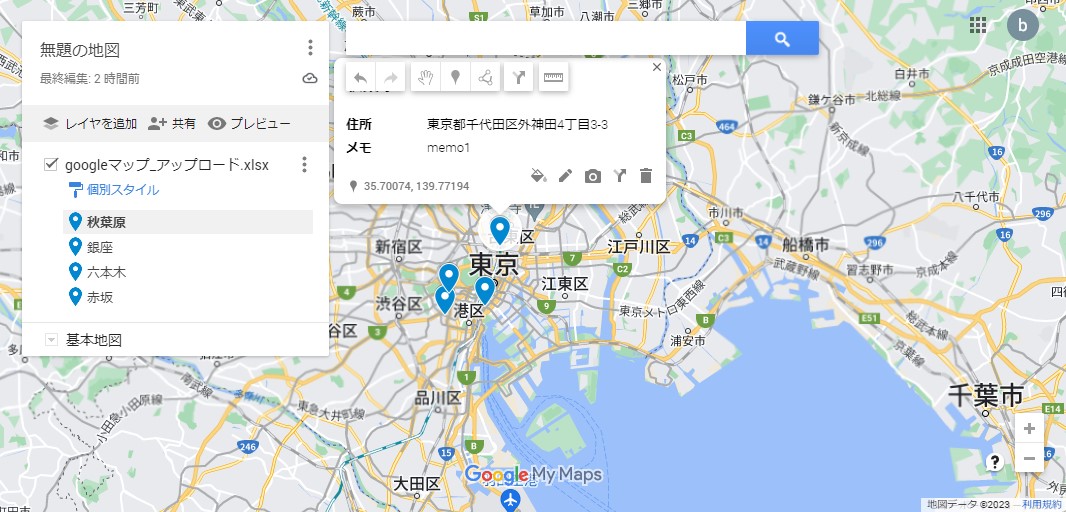Select 赤坂 in the layer list
The image size is (1066, 512).
coord(99,297)
